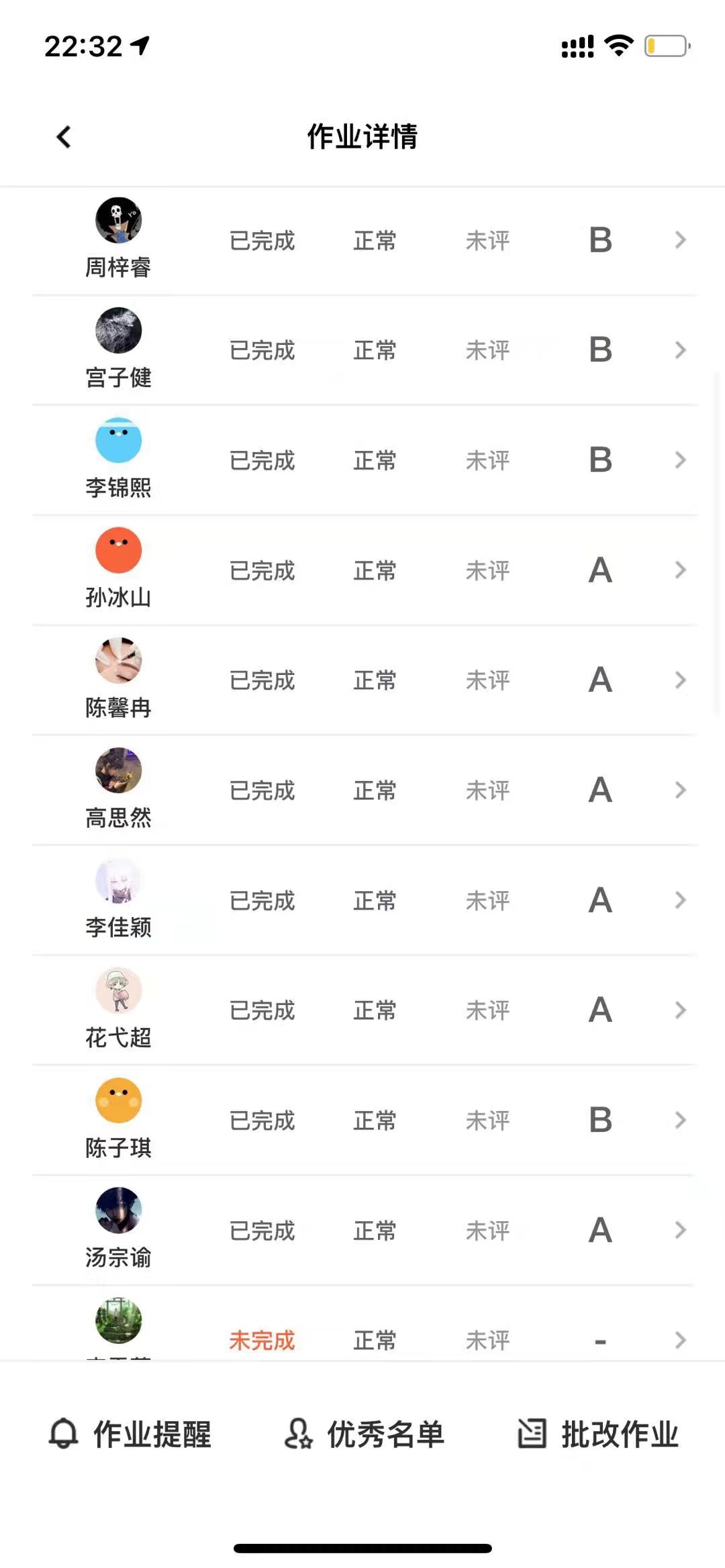View 汤宗谕's homework details
725x1568 pixels.
coord(362,1231)
